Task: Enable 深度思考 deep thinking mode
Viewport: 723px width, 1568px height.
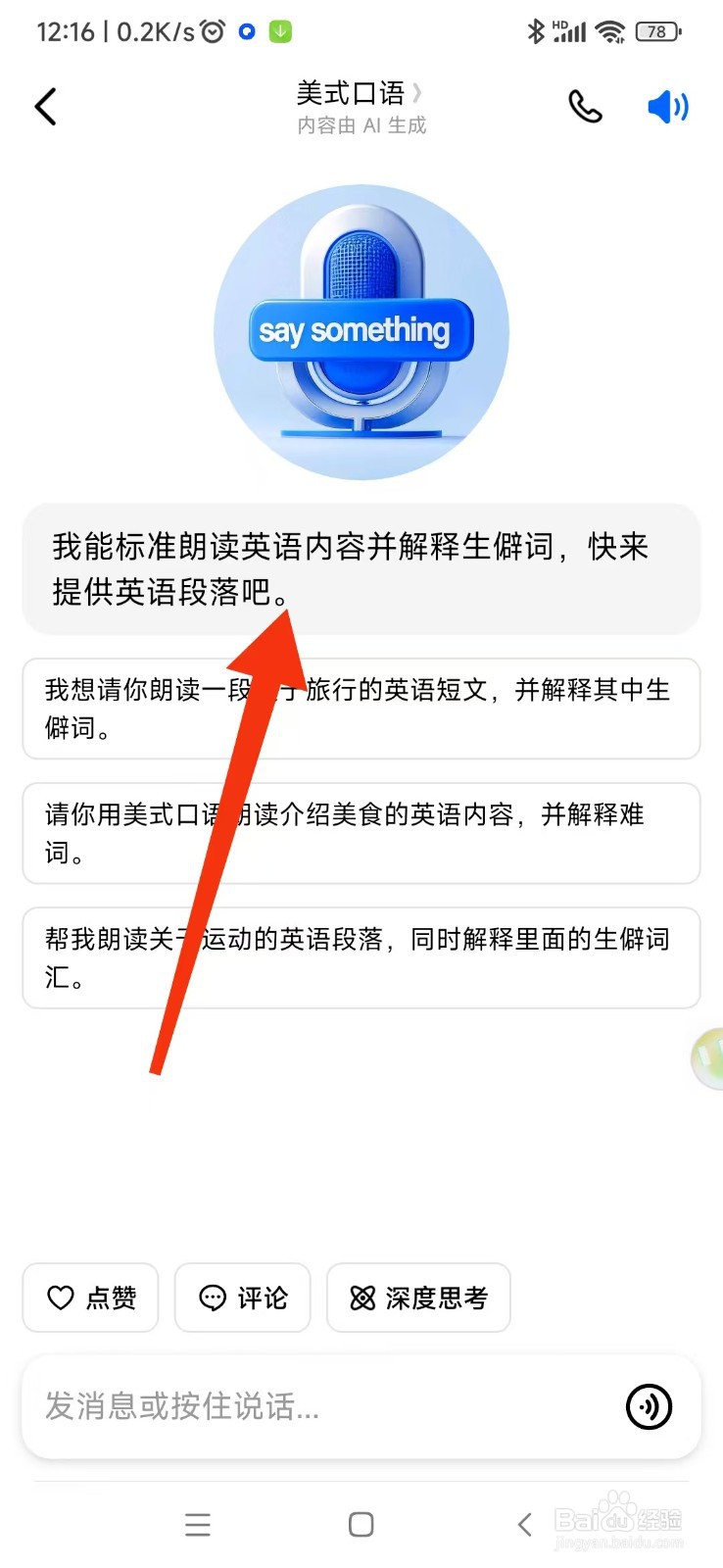Action: click(x=418, y=1298)
